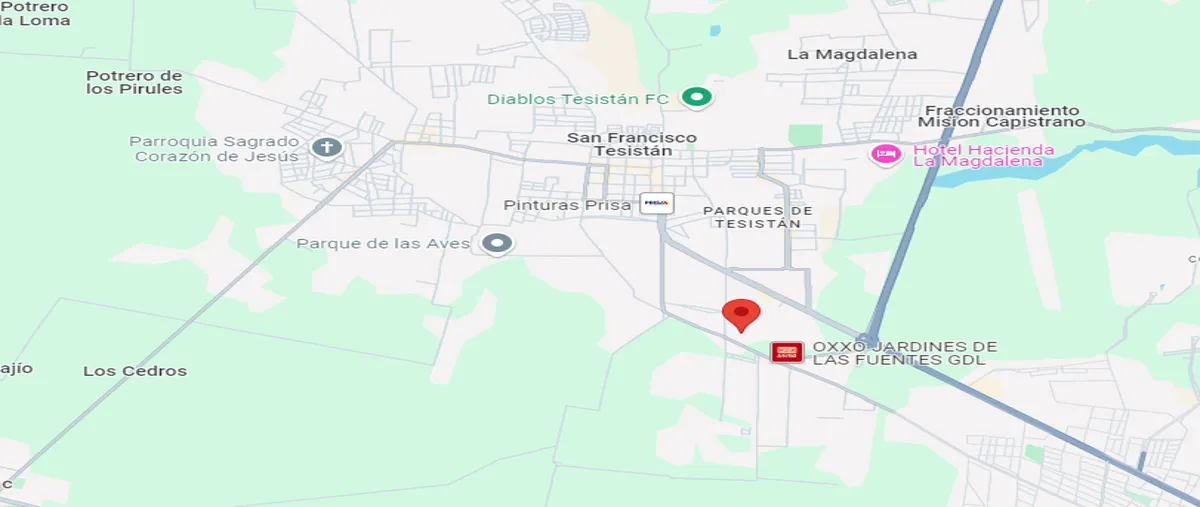1200x507 pixels.
Task: Select the Parque de las Aves marker
Action: pyautogui.click(x=496, y=243)
